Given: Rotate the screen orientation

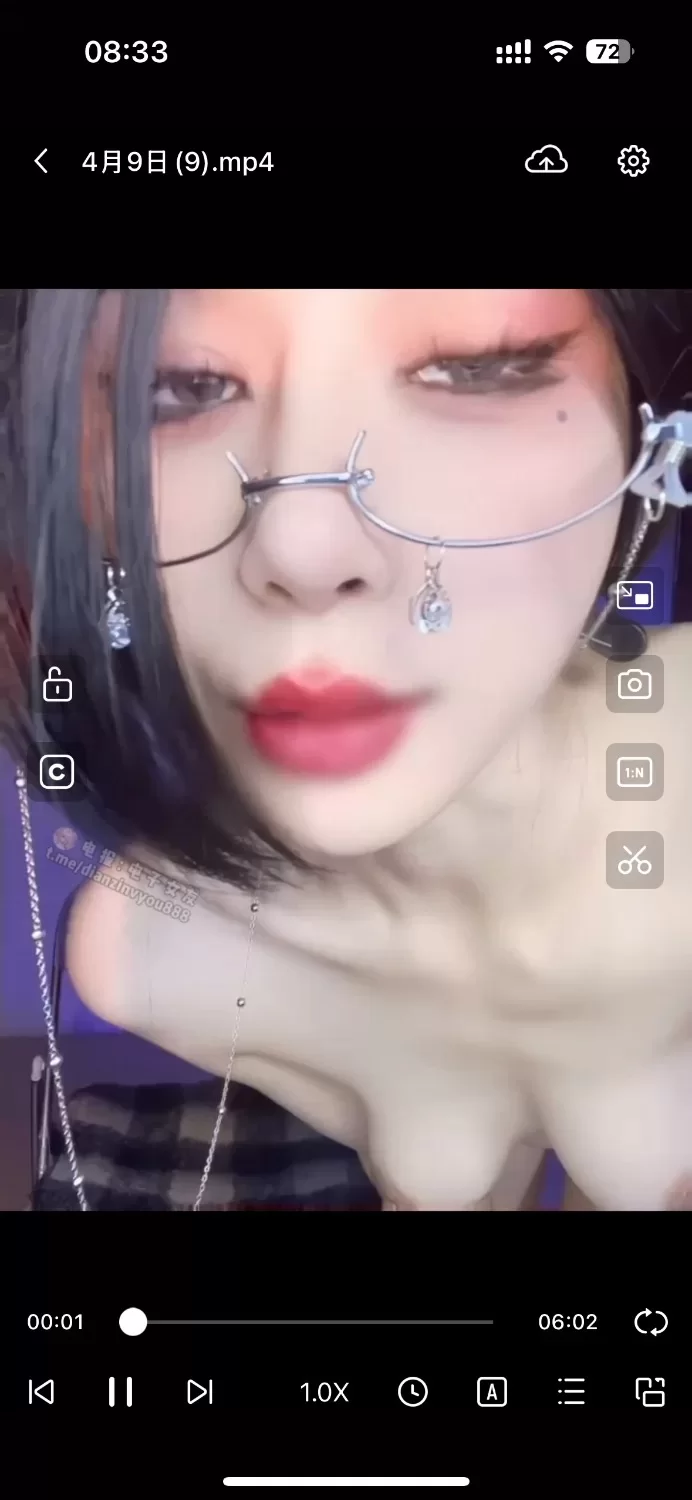Looking at the screenshot, I should tap(650, 1391).
